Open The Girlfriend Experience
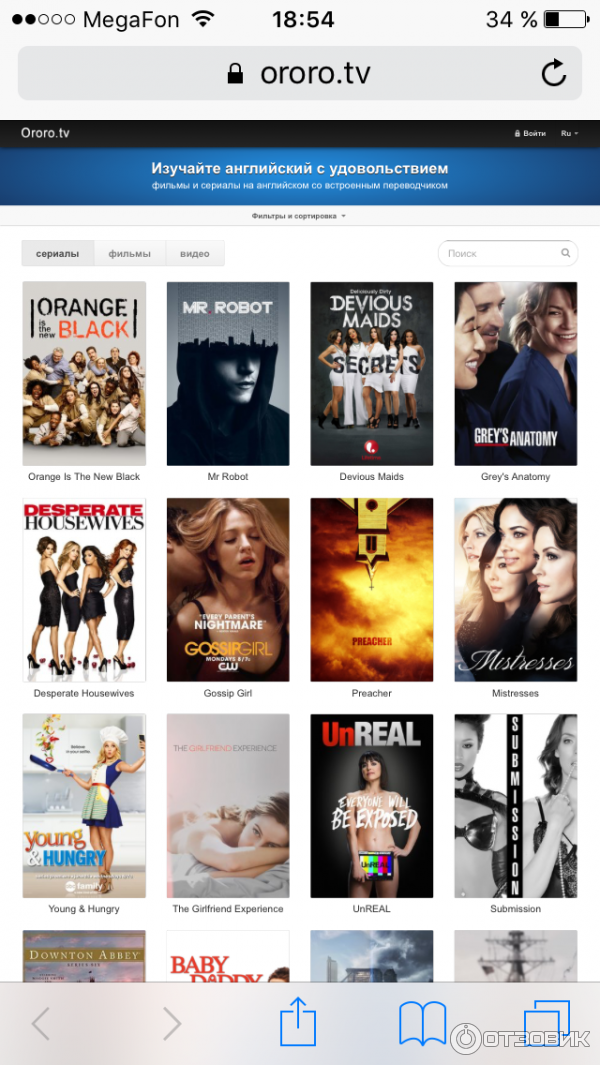600x1065 pixels. point(228,805)
